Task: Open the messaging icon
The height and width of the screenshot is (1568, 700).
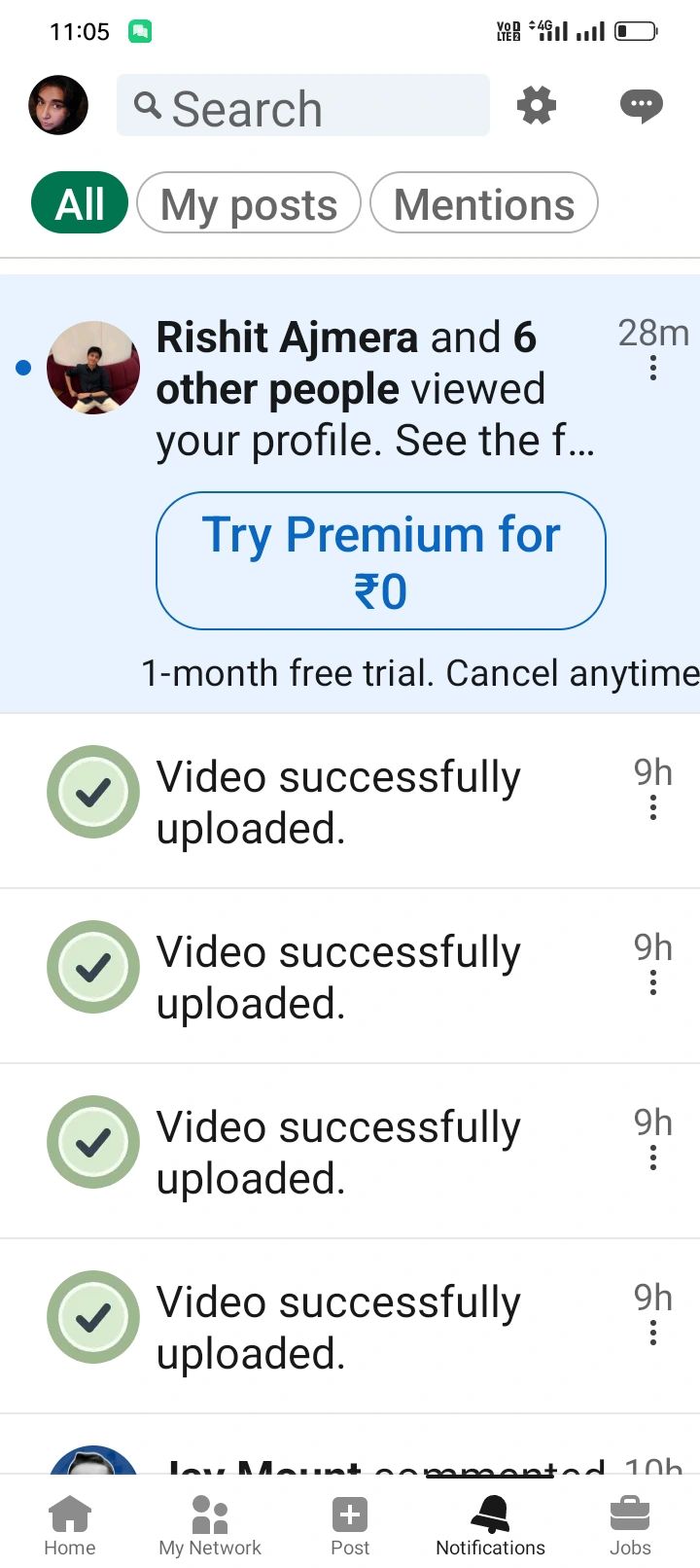Action: (x=641, y=105)
